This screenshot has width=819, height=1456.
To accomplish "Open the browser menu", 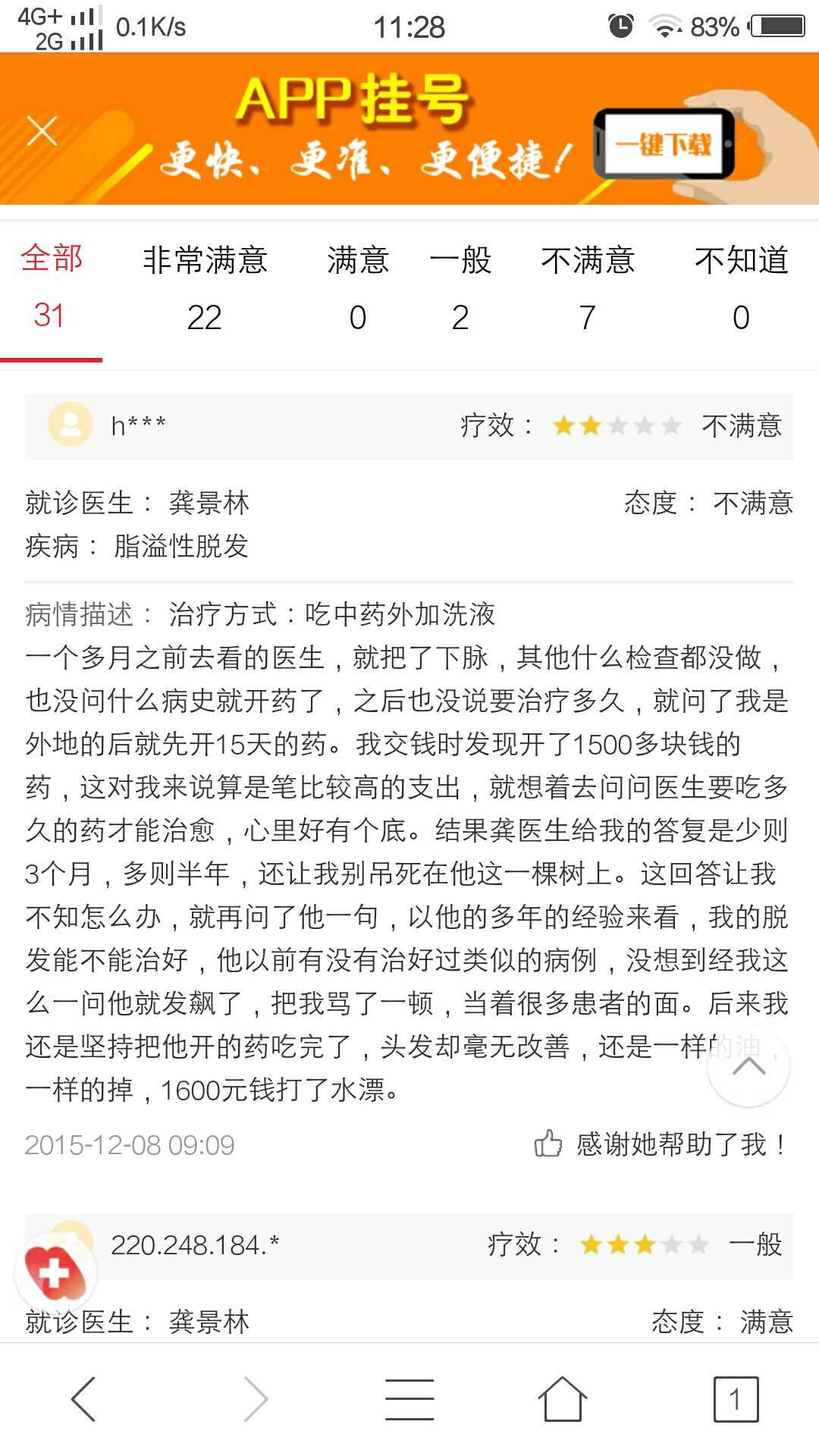I will click(409, 1399).
